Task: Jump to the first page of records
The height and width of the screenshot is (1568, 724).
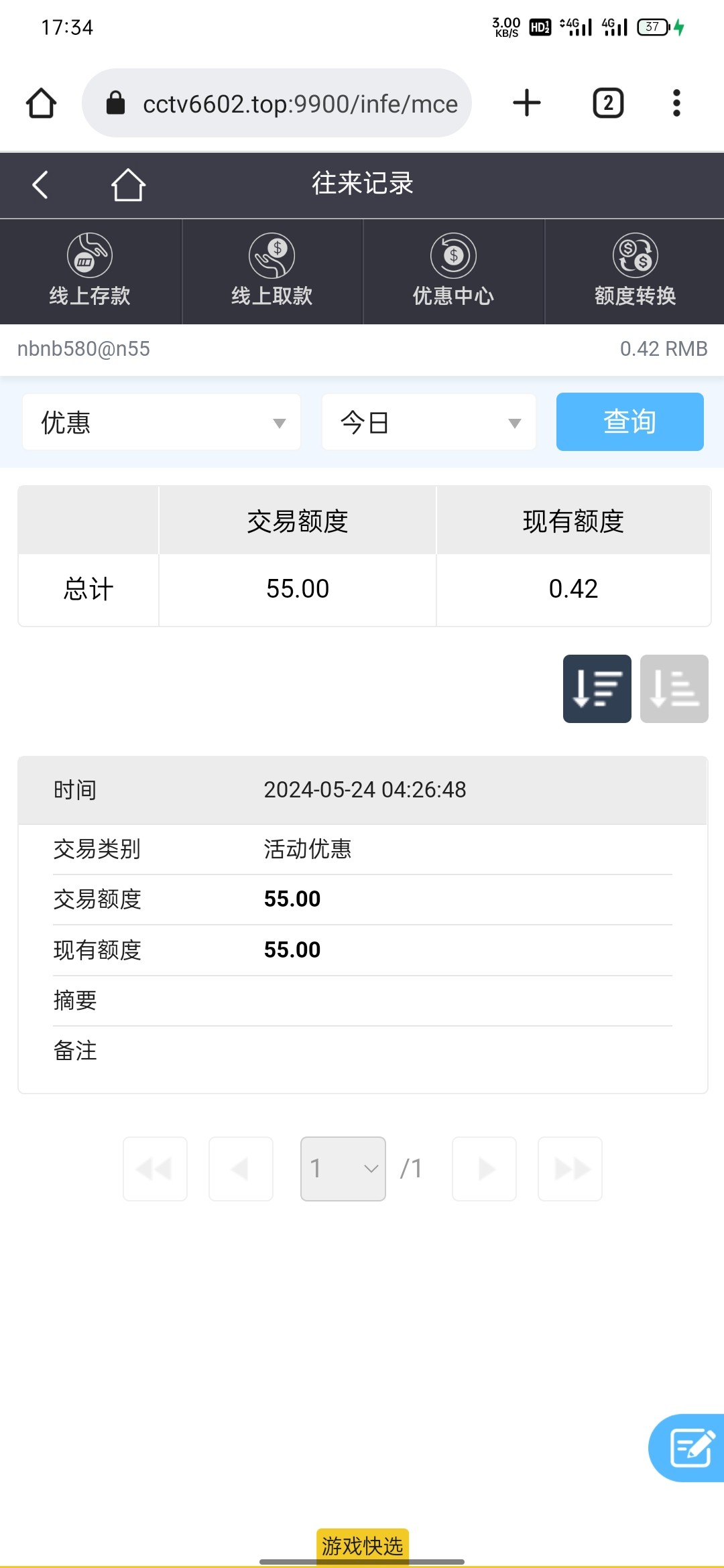Action: tap(155, 1169)
